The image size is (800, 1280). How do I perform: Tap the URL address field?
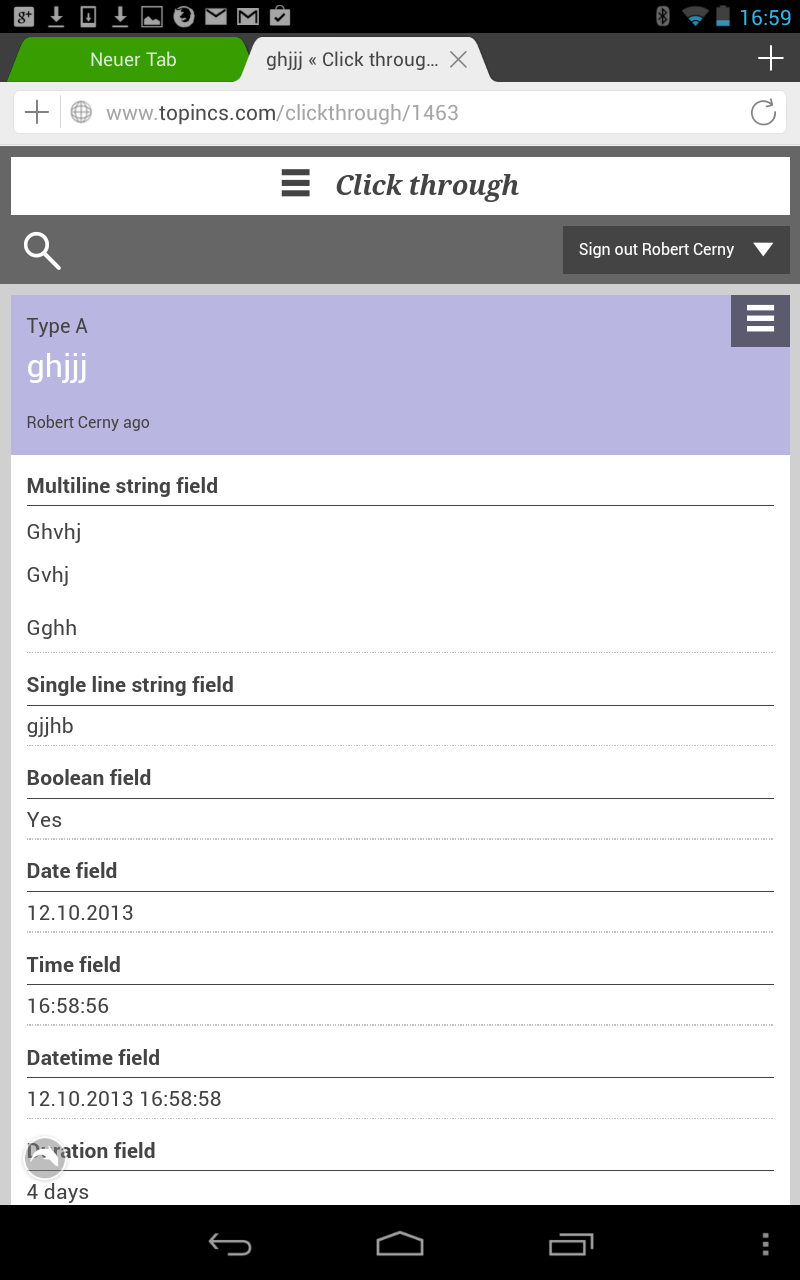(400, 113)
